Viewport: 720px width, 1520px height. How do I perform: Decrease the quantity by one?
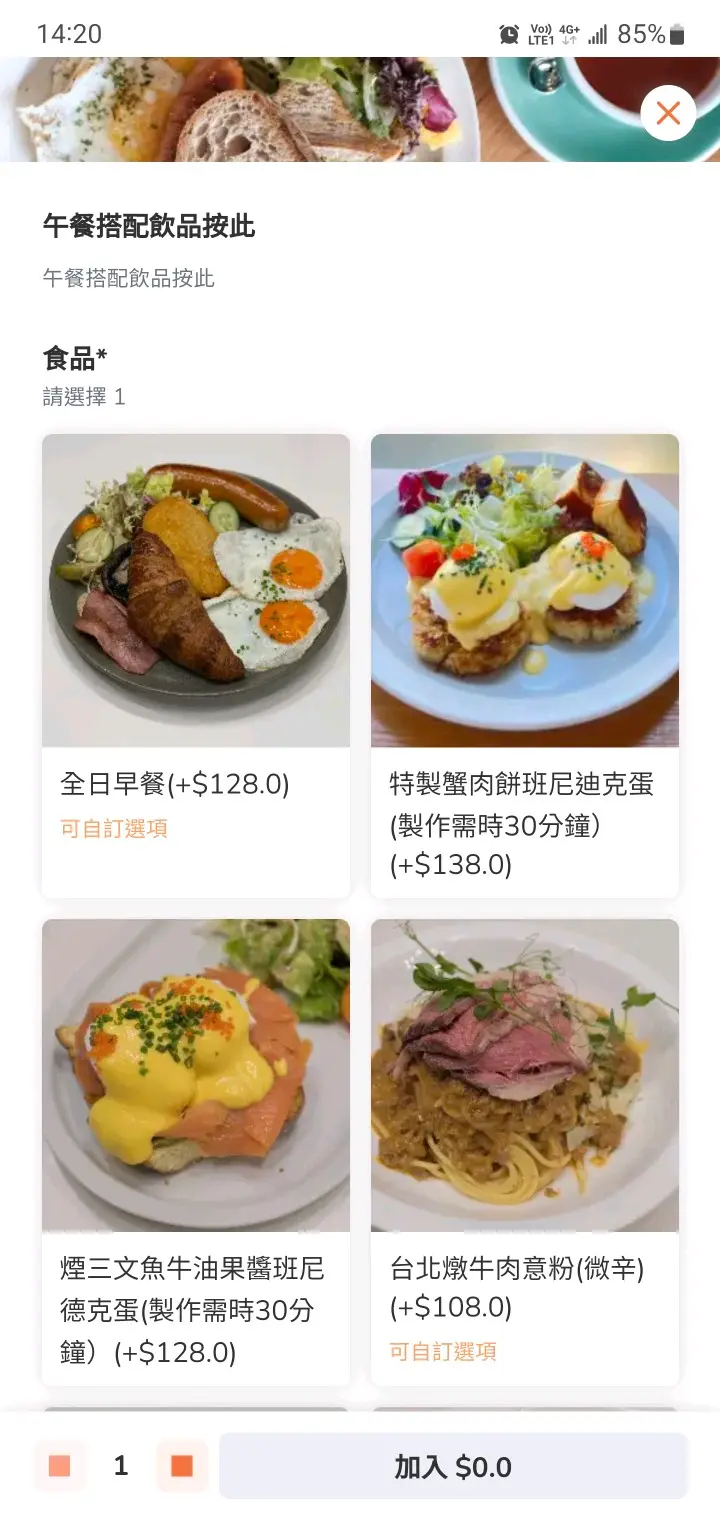(59, 1466)
